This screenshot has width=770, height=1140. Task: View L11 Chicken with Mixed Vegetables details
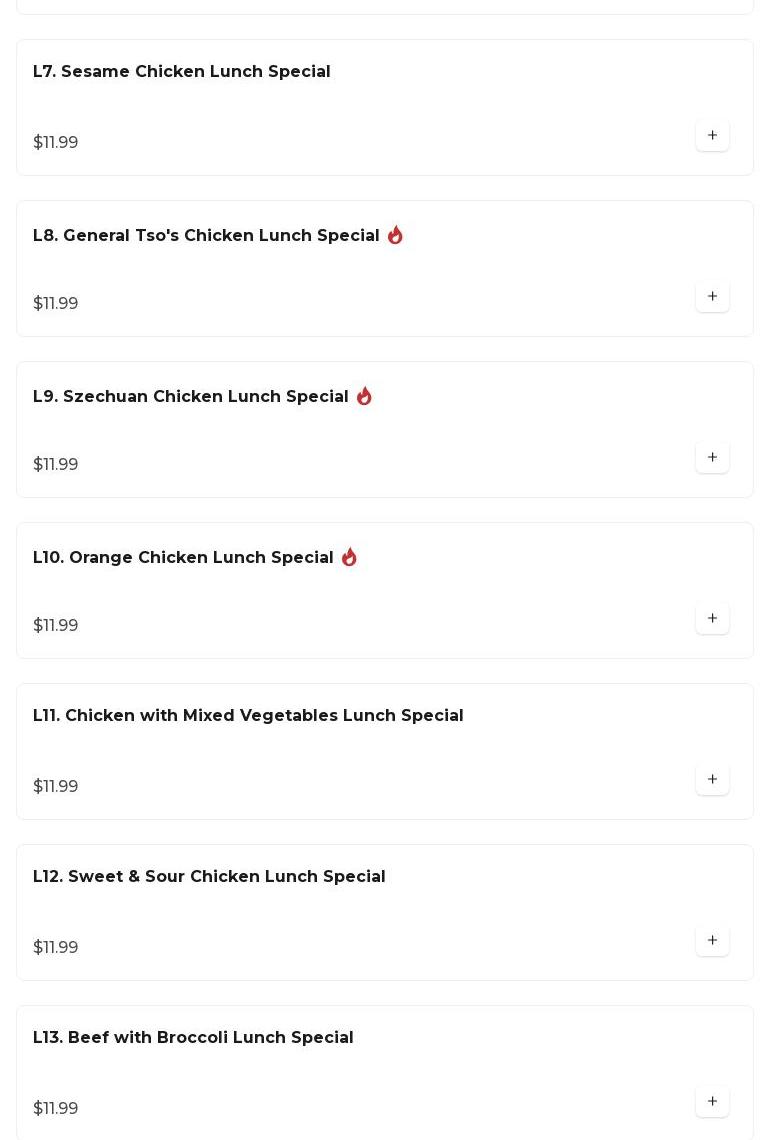click(248, 716)
